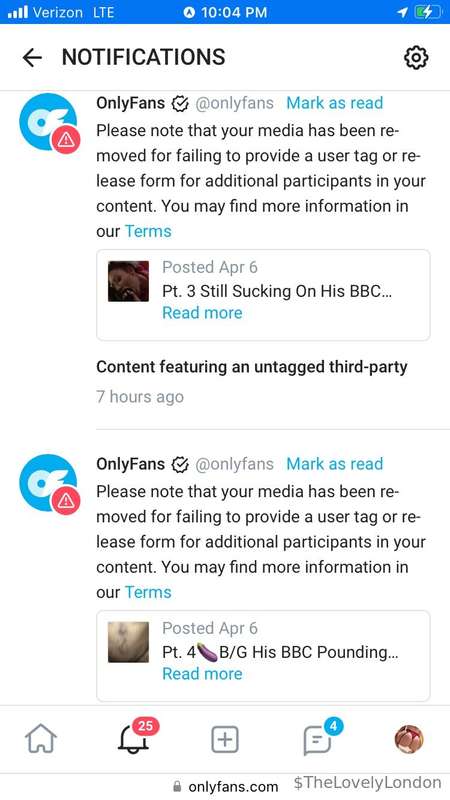Viewport: 450px width, 800px height.
Task: Tap Read more on the Pt. 4 post
Action: coord(202,673)
